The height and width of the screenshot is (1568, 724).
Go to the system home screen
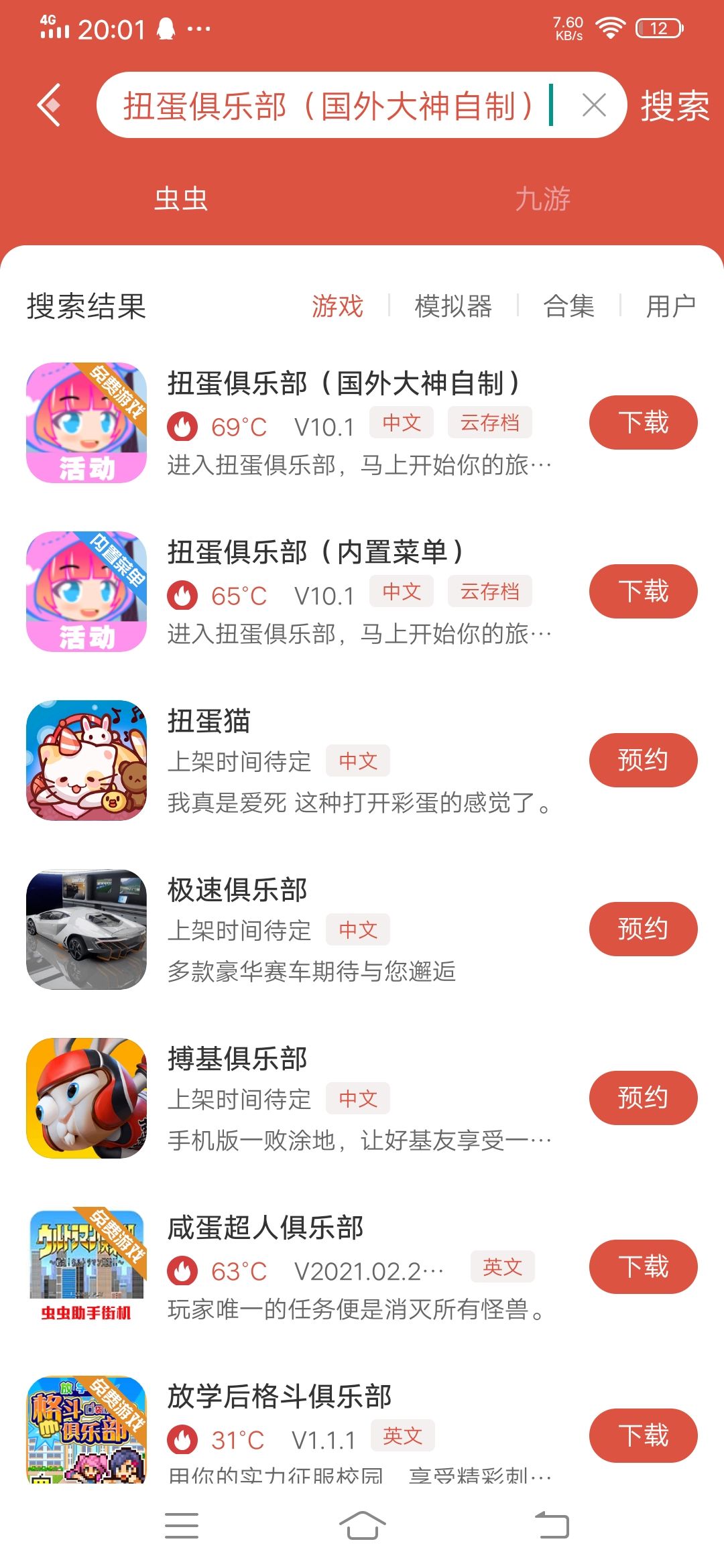(x=362, y=1526)
